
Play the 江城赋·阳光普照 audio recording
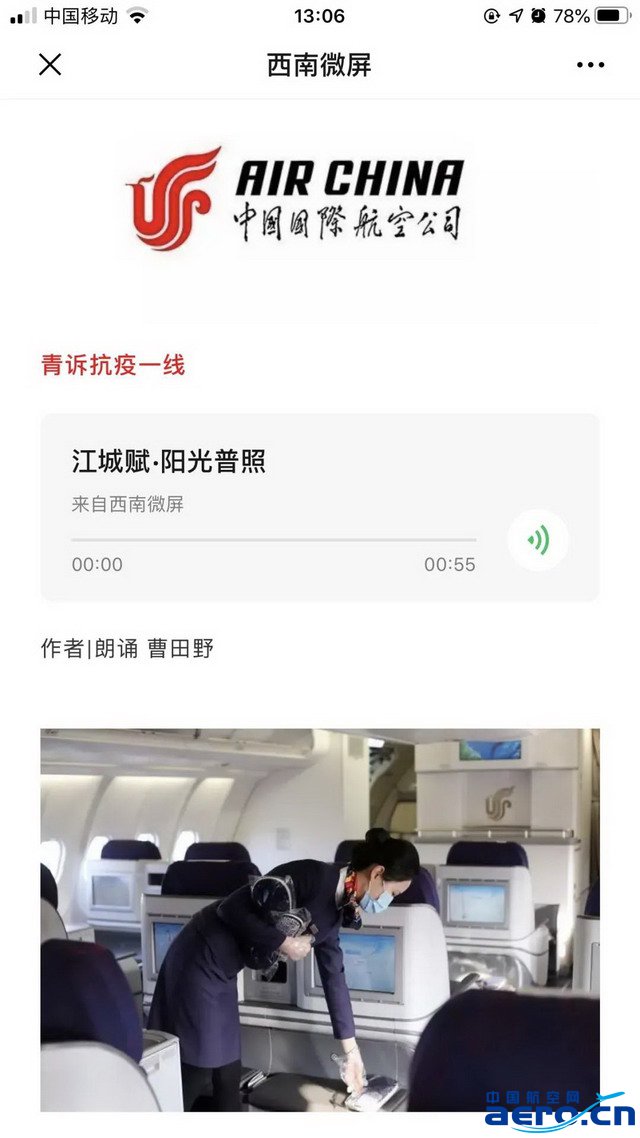(x=538, y=541)
